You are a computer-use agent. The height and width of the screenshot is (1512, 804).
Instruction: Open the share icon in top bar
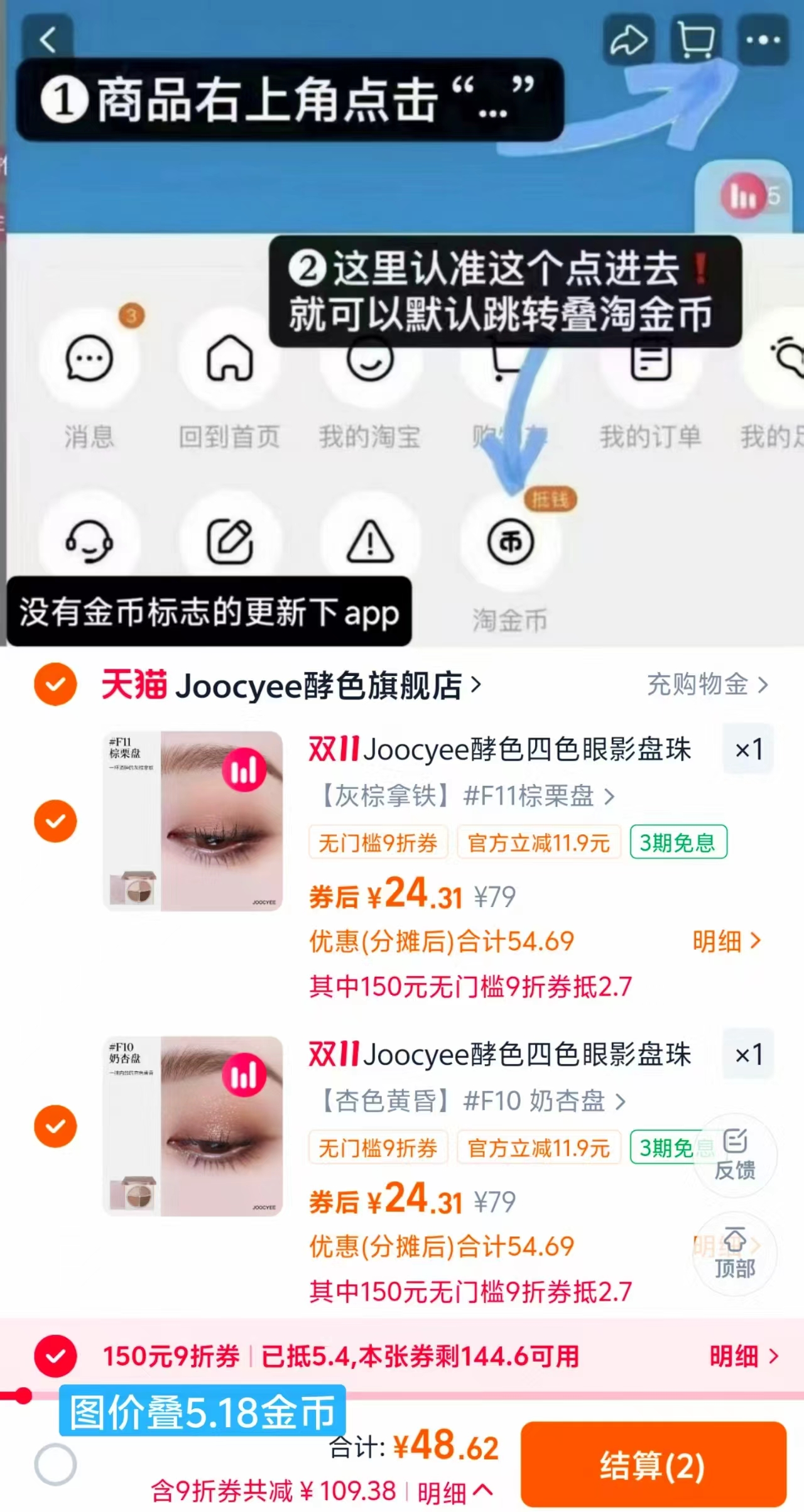pyautogui.click(x=628, y=39)
